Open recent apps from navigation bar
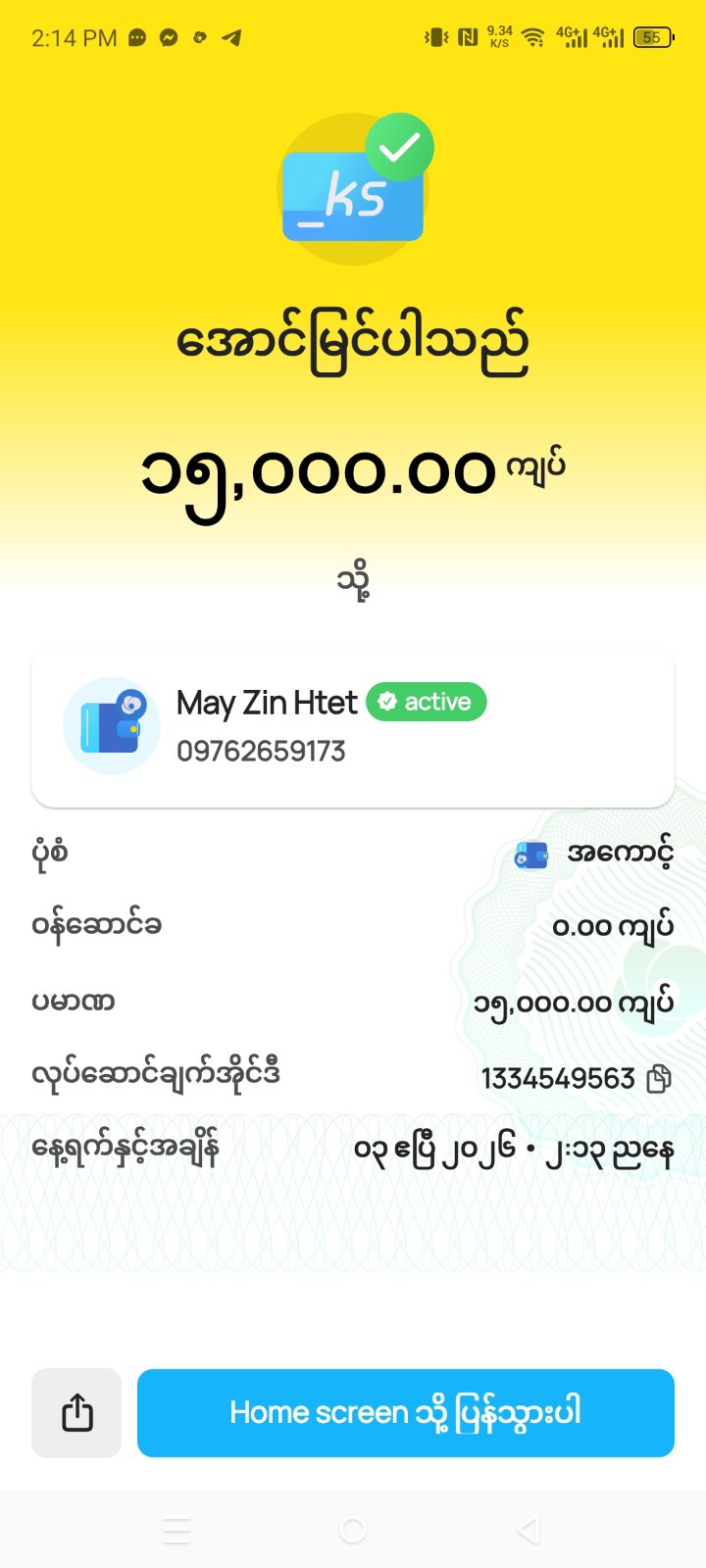Screen dimensions: 706x1568 176,1530
